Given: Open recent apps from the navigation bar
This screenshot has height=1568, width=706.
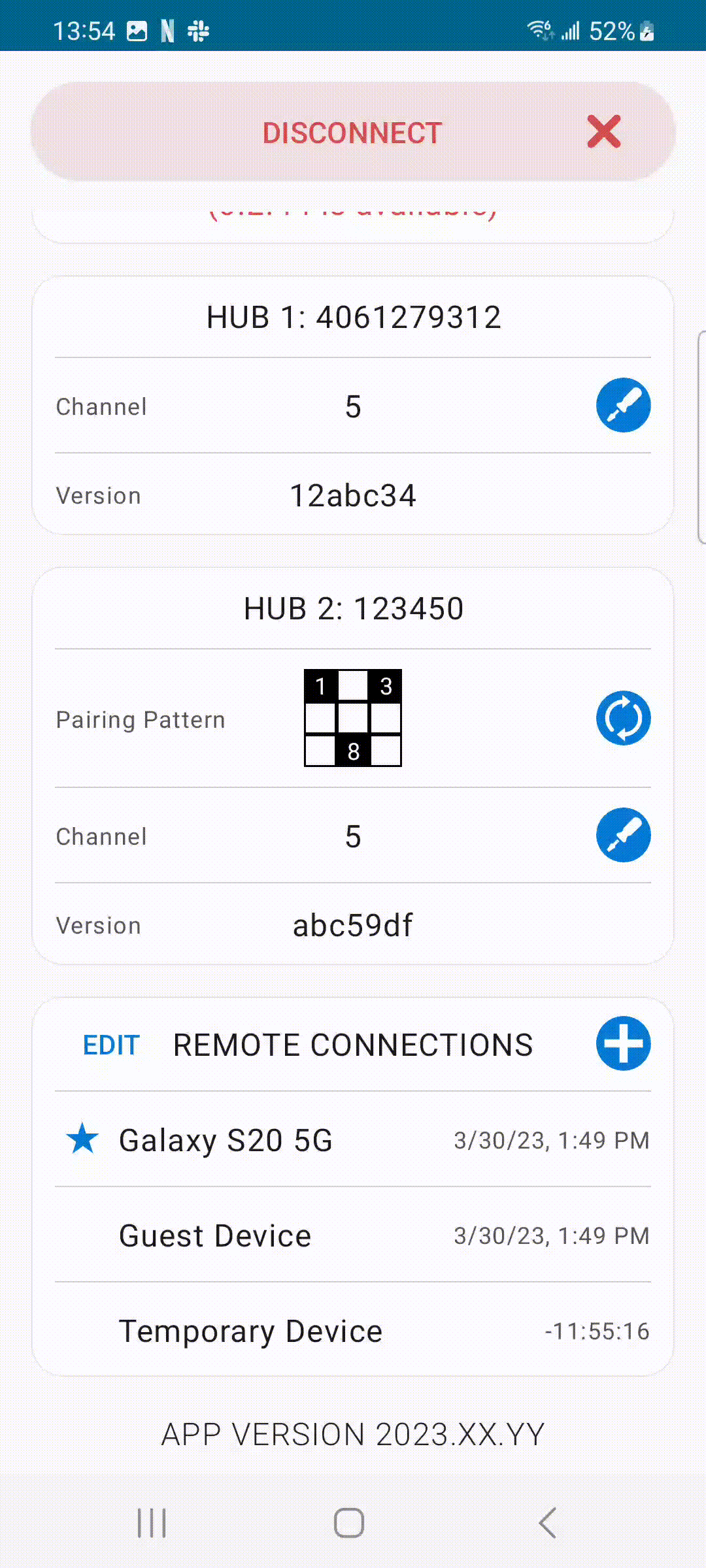Looking at the screenshot, I should pos(152,1523).
